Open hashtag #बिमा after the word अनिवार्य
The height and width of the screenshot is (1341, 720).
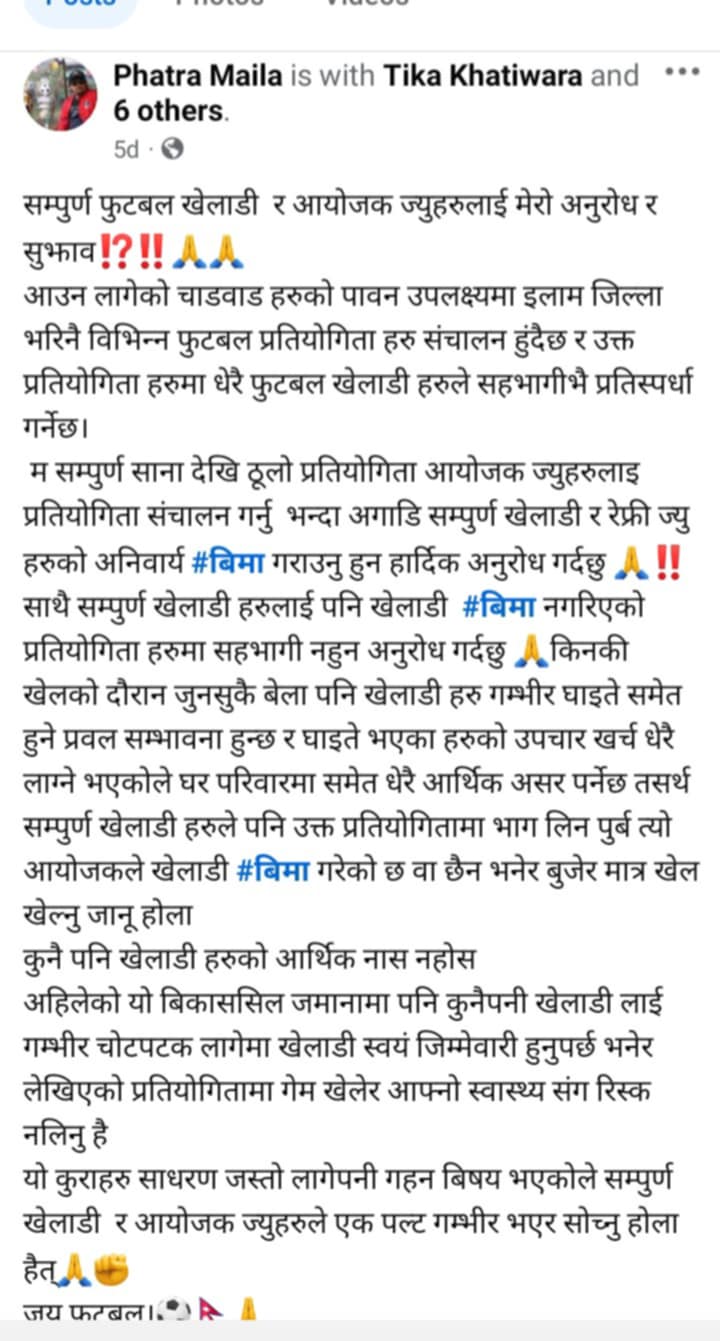click(227, 564)
